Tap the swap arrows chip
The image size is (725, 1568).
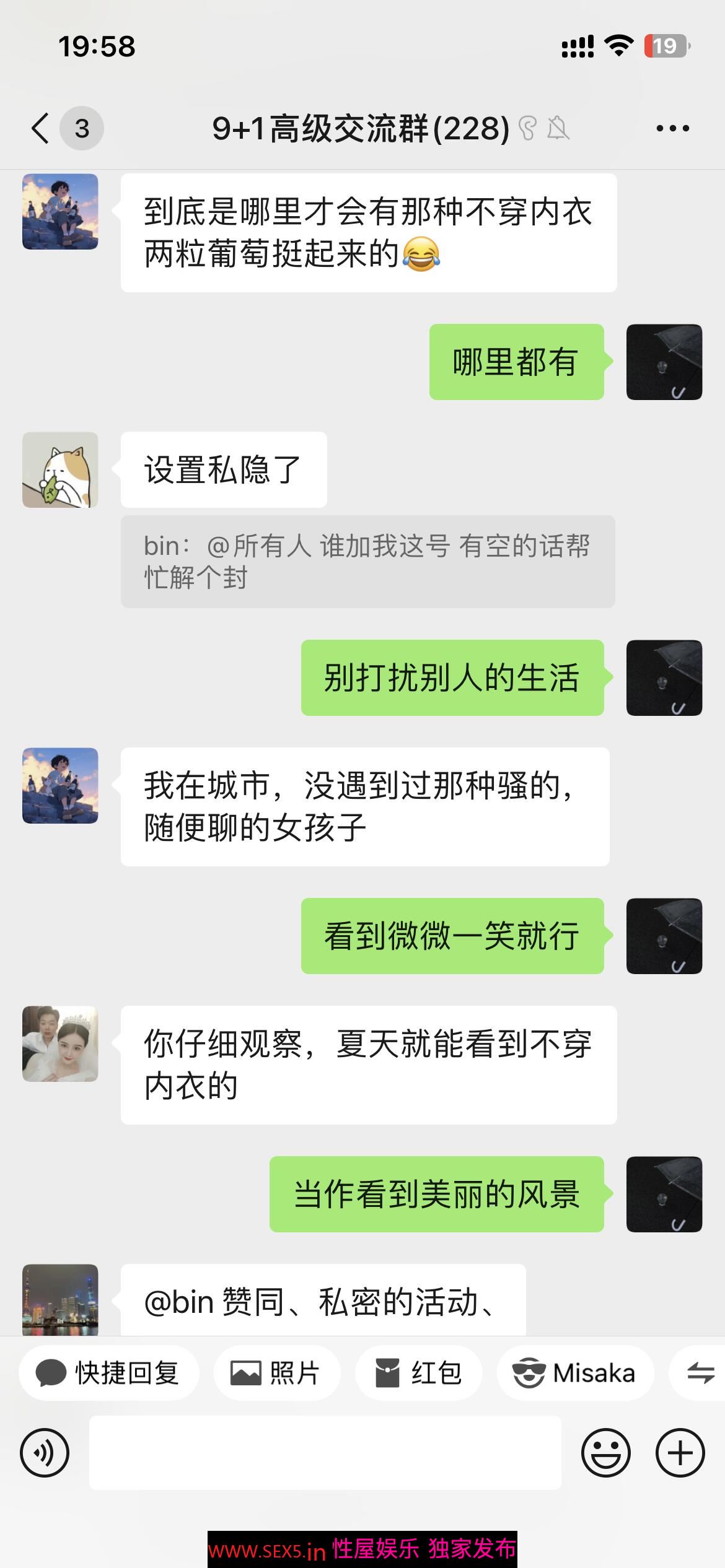click(700, 1374)
